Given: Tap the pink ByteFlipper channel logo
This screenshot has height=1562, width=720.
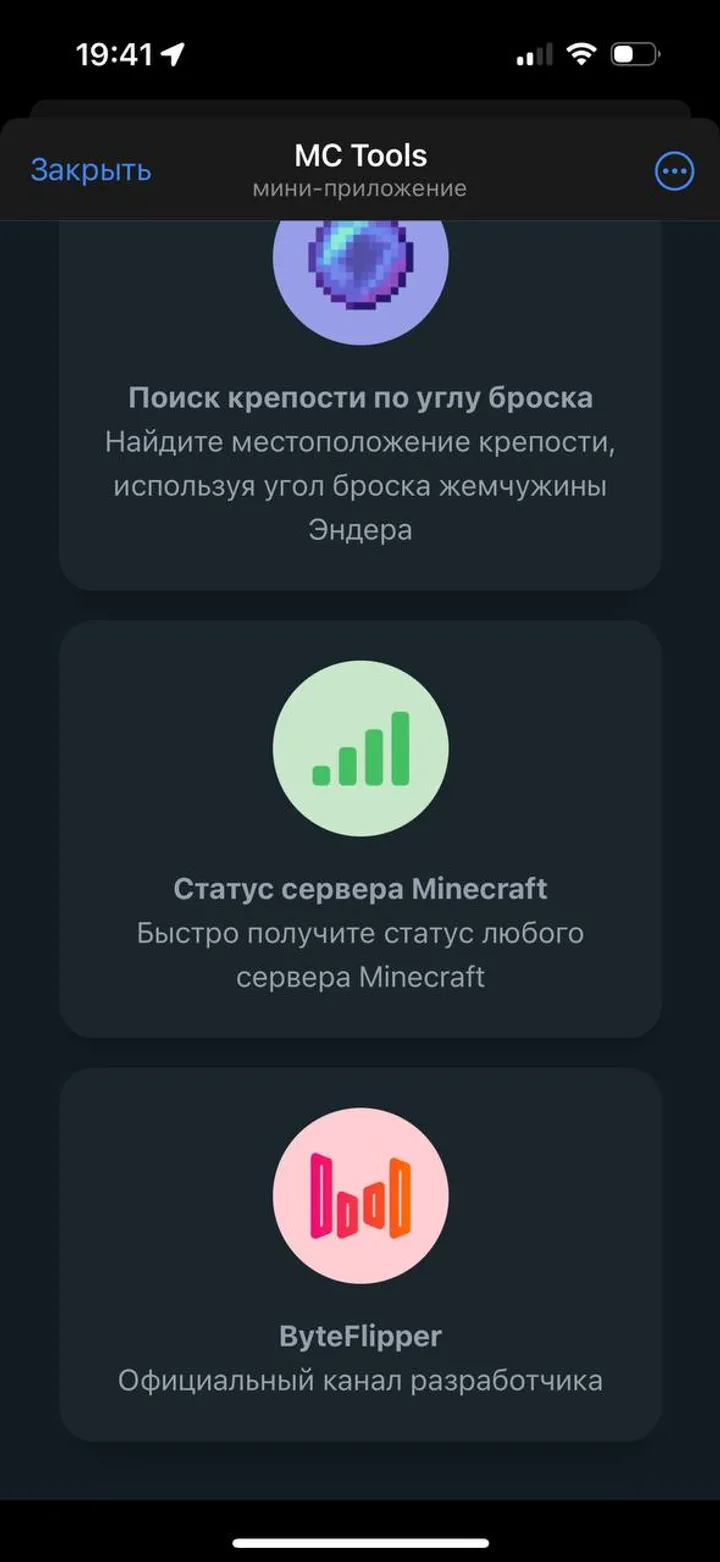Looking at the screenshot, I should tap(361, 1198).
